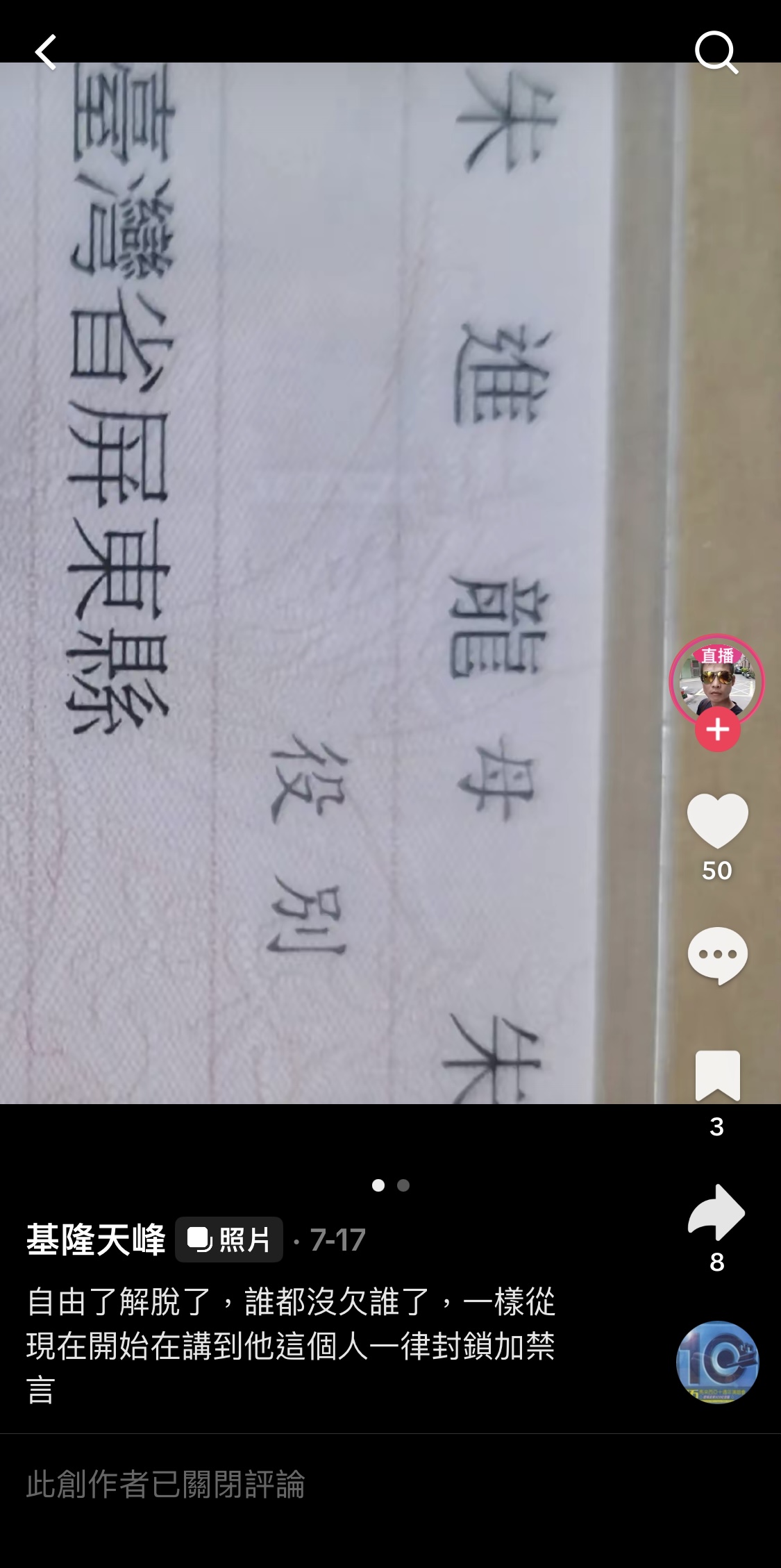The image size is (781, 1568).
Task: Open 基隆天峰's profile from username
Action: pyautogui.click(x=96, y=1240)
